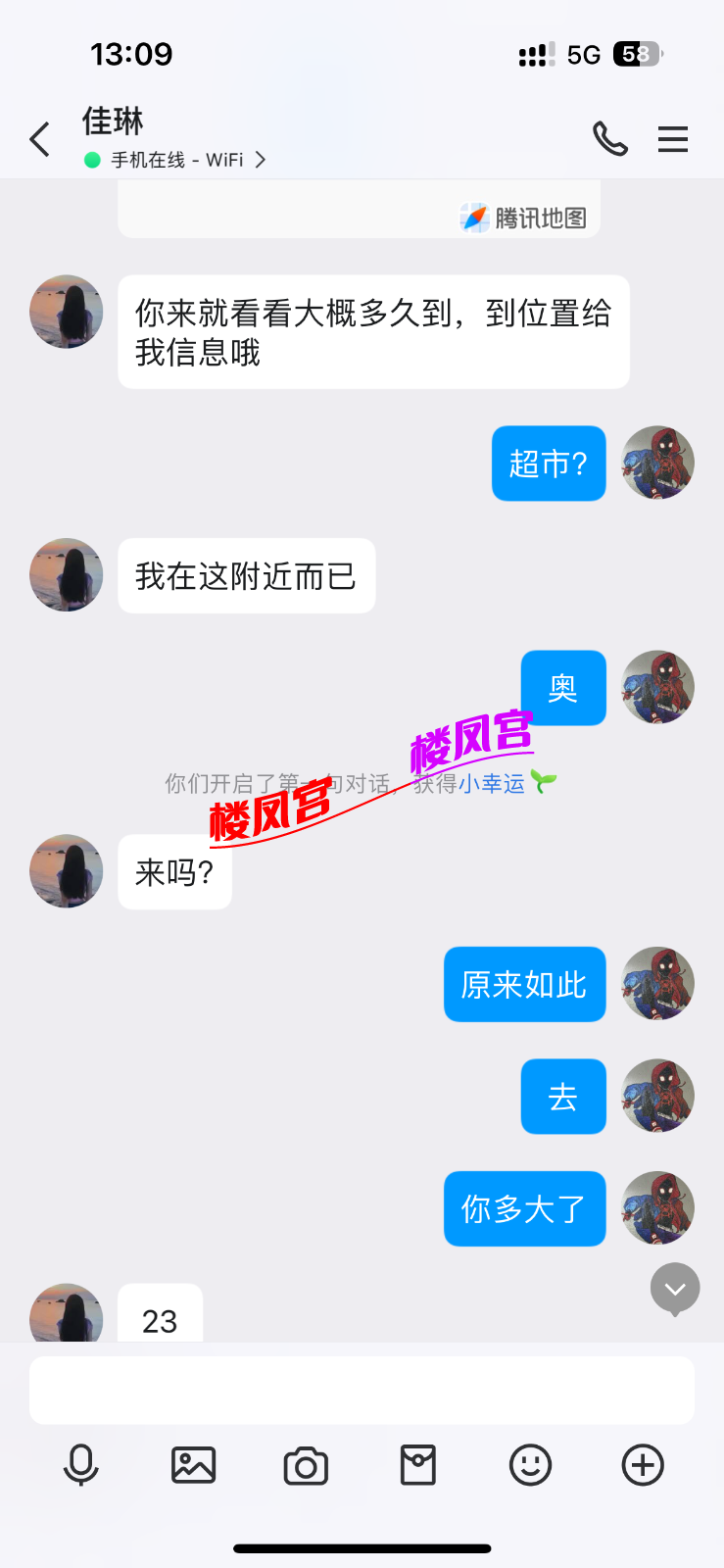This screenshot has width=724, height=1568.
Task: Expand the 手机在线 WiFi status chevron
Action: tap(261, 159)
